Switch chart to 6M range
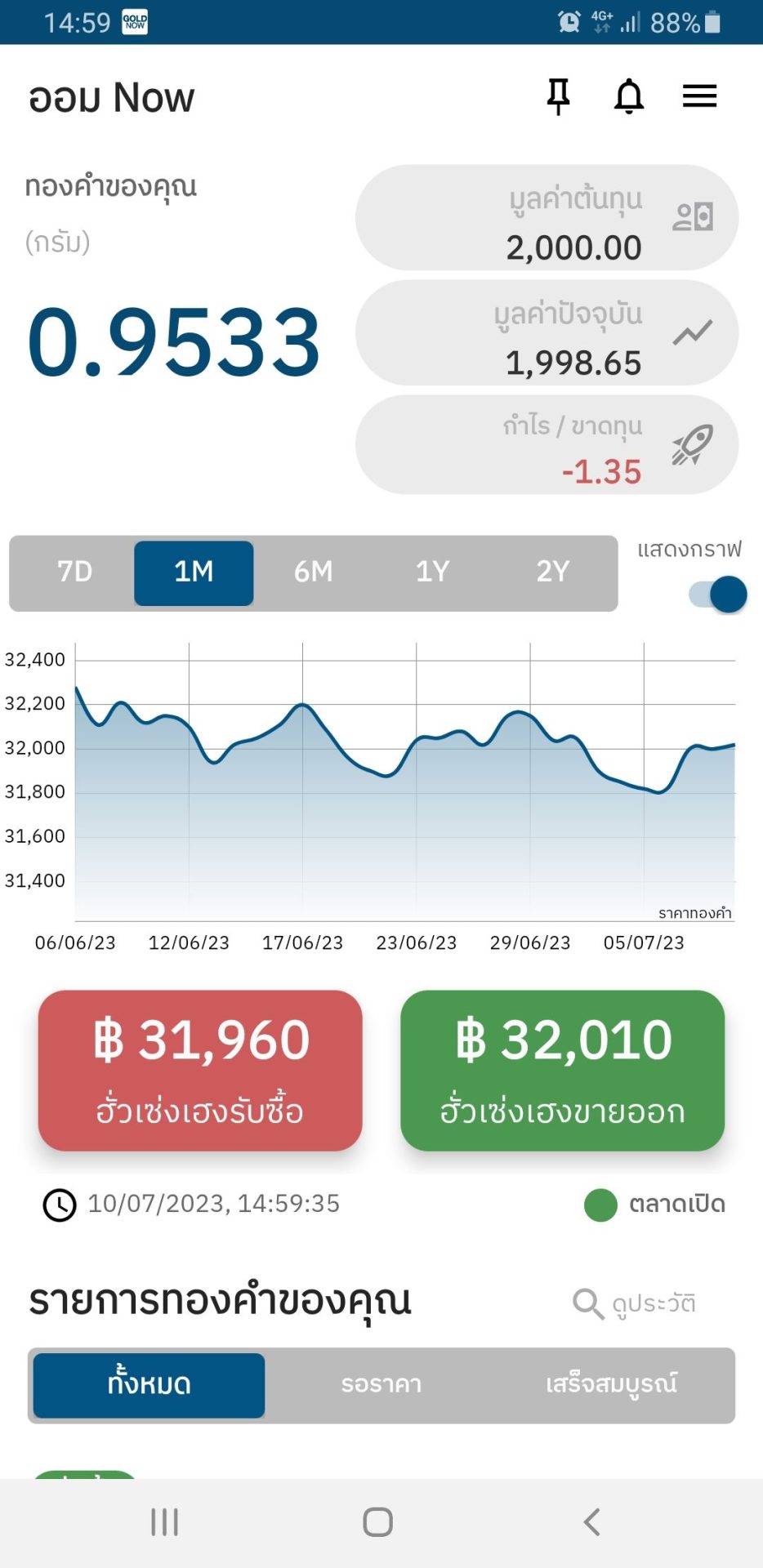Screen dimensions: 763x1568 314,572
